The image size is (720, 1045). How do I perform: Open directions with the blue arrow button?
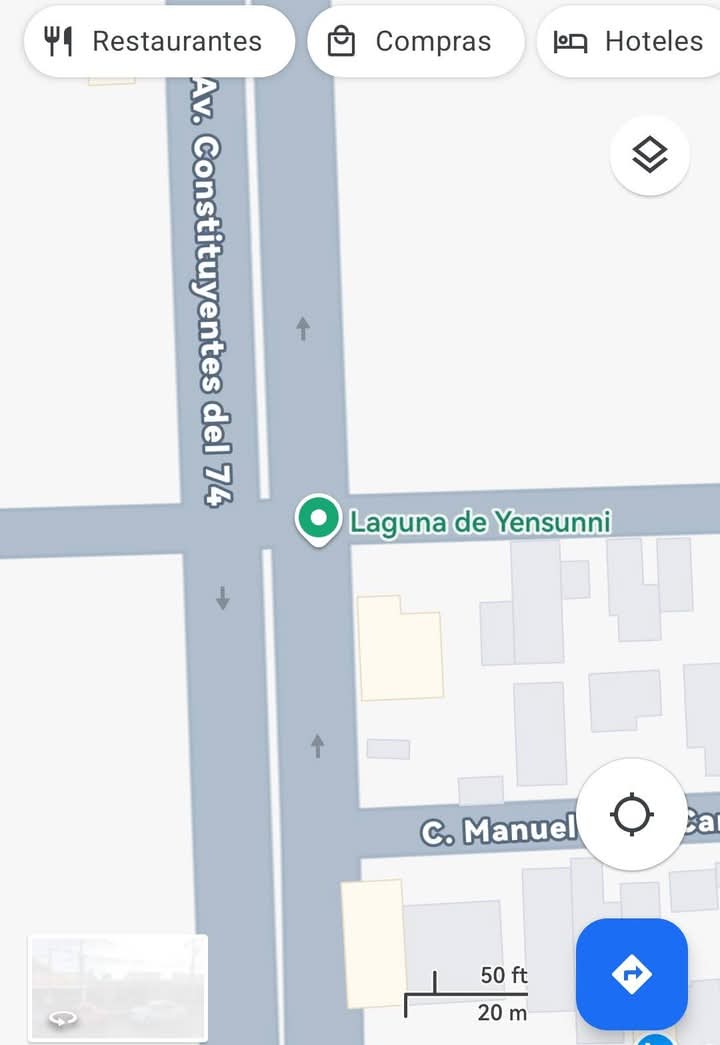click(x=631, y=974)
